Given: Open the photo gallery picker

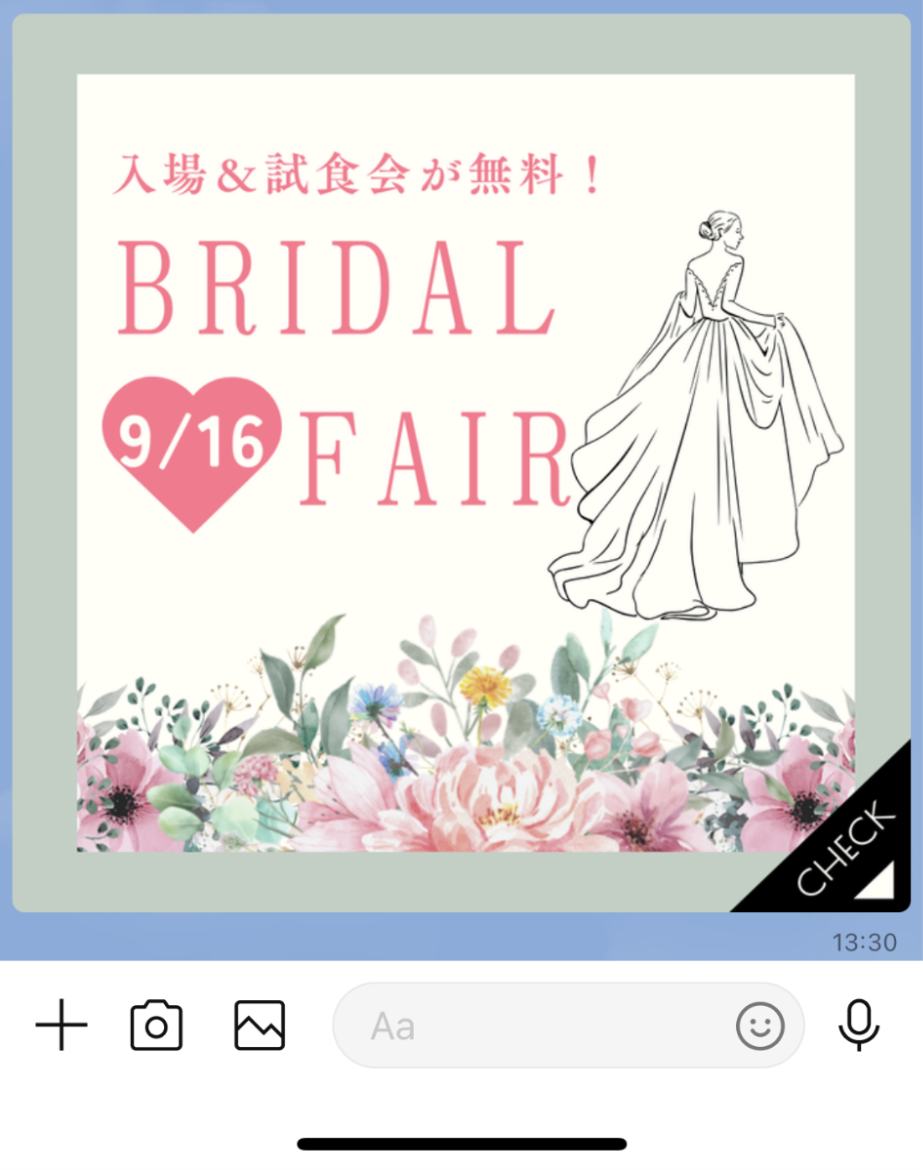Looking at the screenshot, I should (x=260, y=1026).
